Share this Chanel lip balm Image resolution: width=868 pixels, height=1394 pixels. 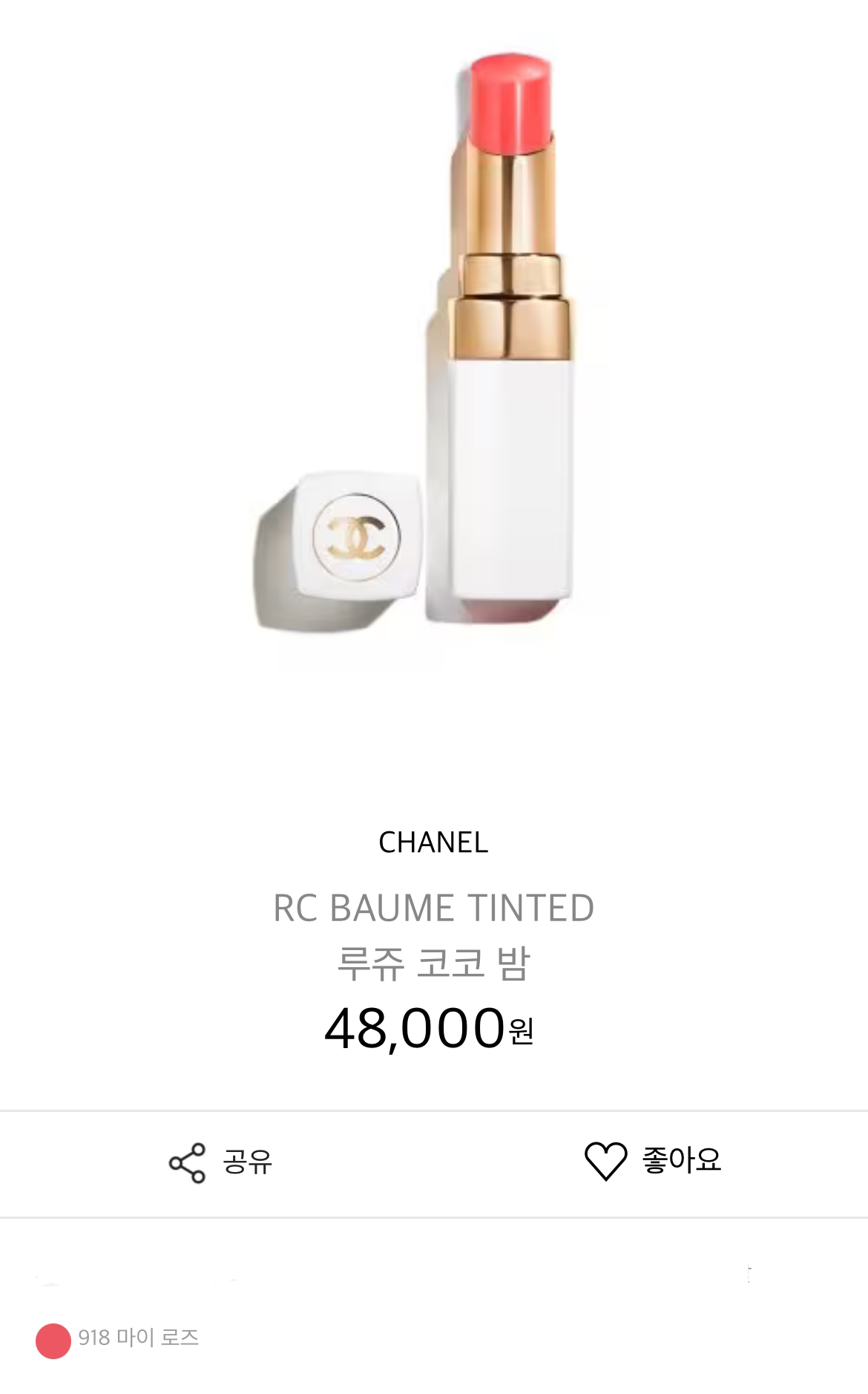[x=220, y=1162]
